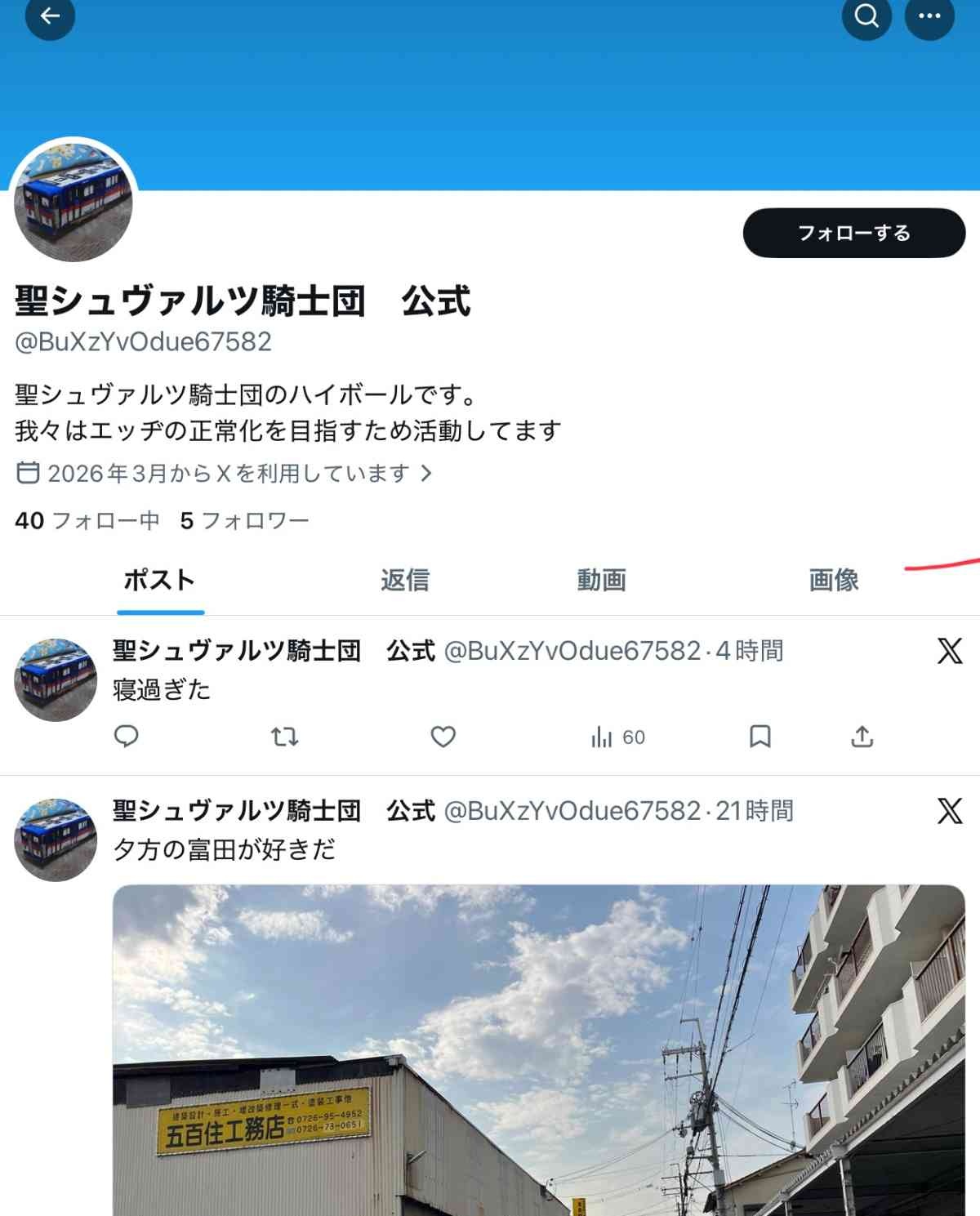Image resolution: width=980 pixels, height=1216 pixels.
Task: Reply to the 寝過ぎた post
Action: click(x=126, y=737)
